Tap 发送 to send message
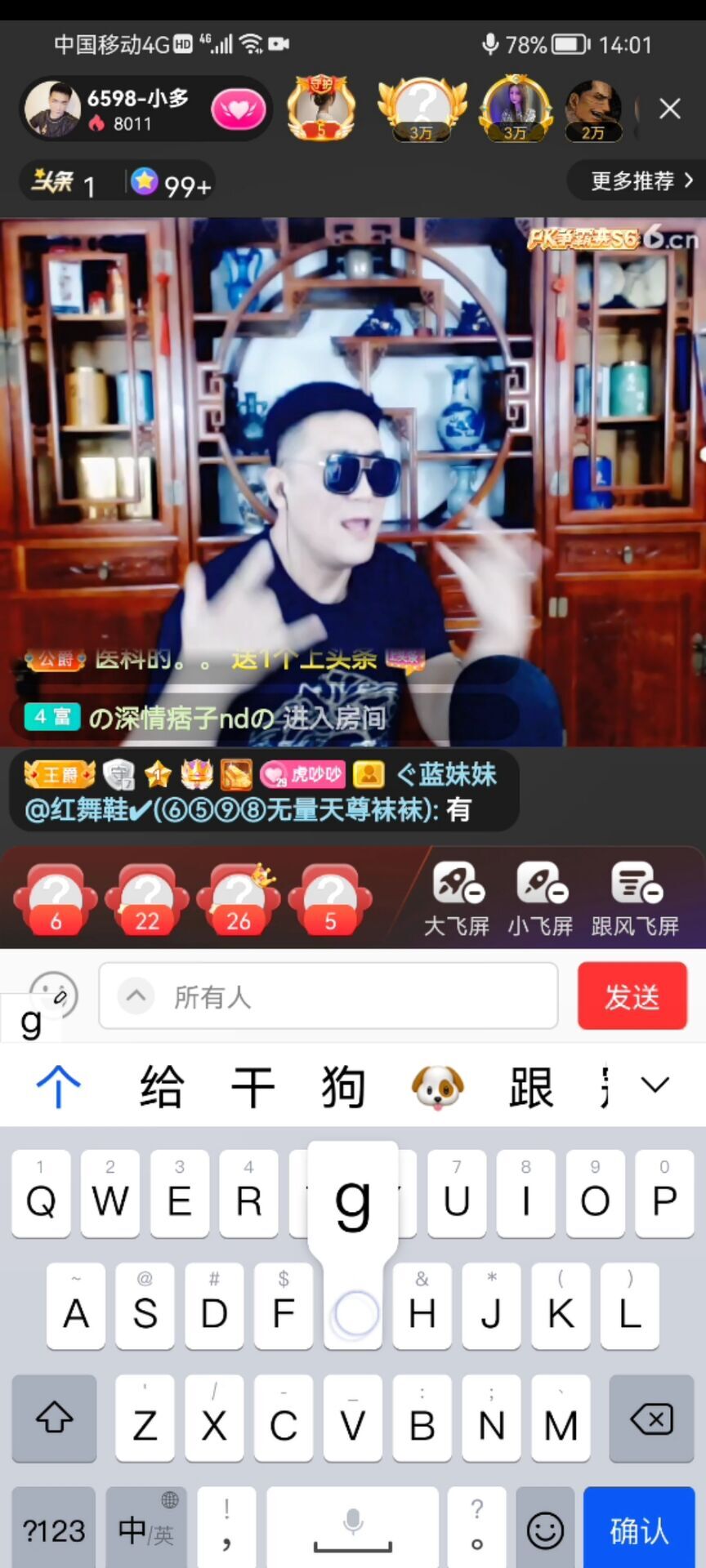706x1568 pixels. point(632,996)
